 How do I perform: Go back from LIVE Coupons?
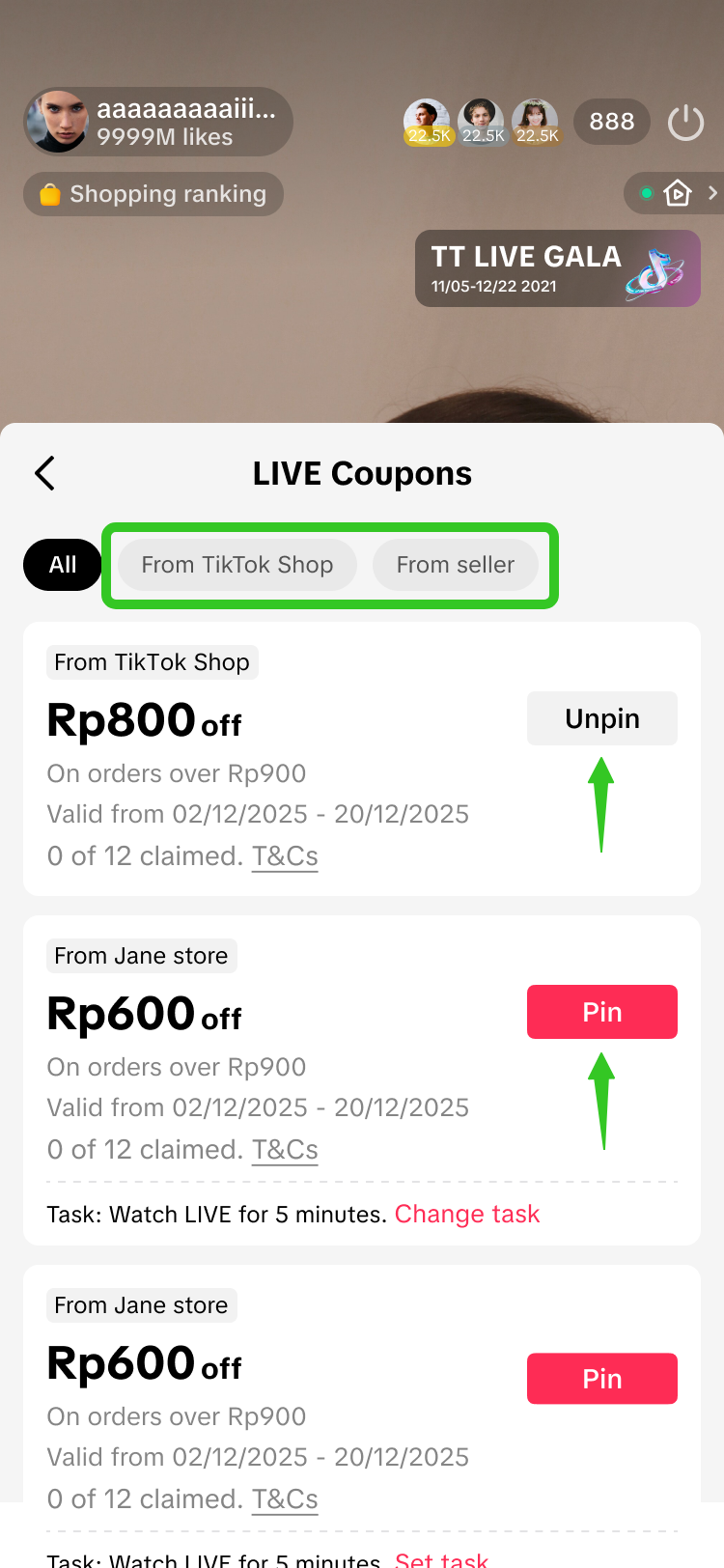point(44,473)
